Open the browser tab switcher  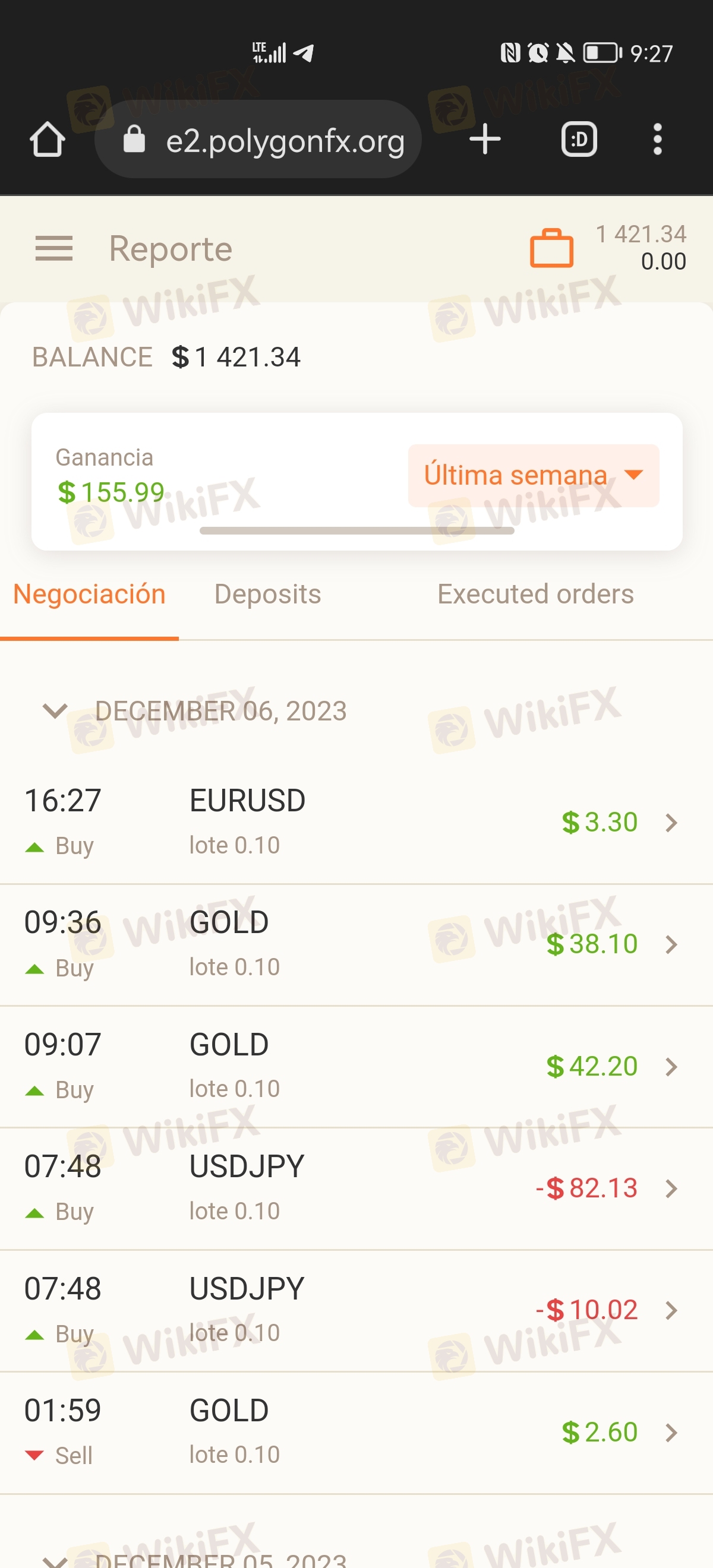click(579, 140)
